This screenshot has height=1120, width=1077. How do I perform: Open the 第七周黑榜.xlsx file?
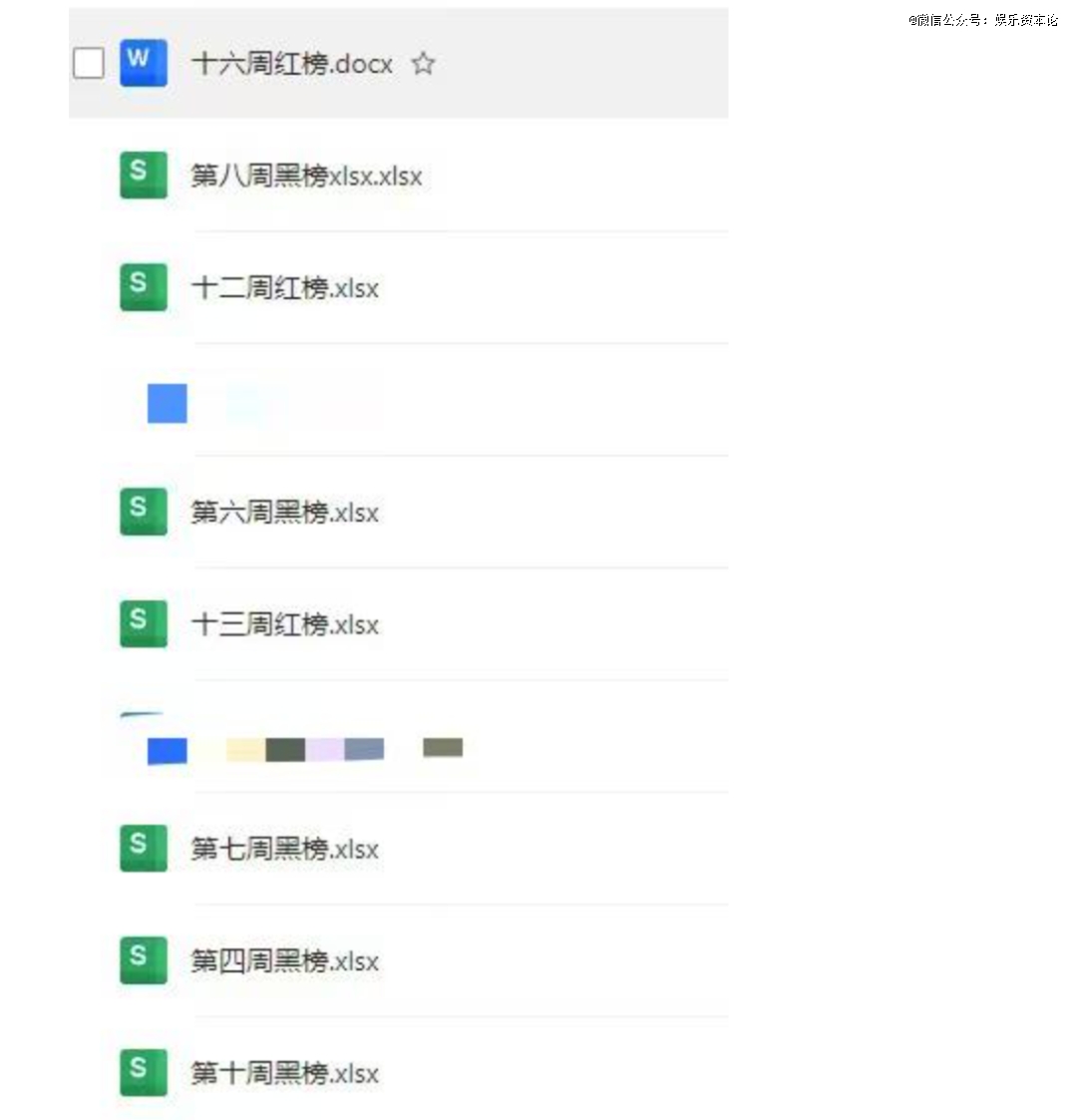284,849
